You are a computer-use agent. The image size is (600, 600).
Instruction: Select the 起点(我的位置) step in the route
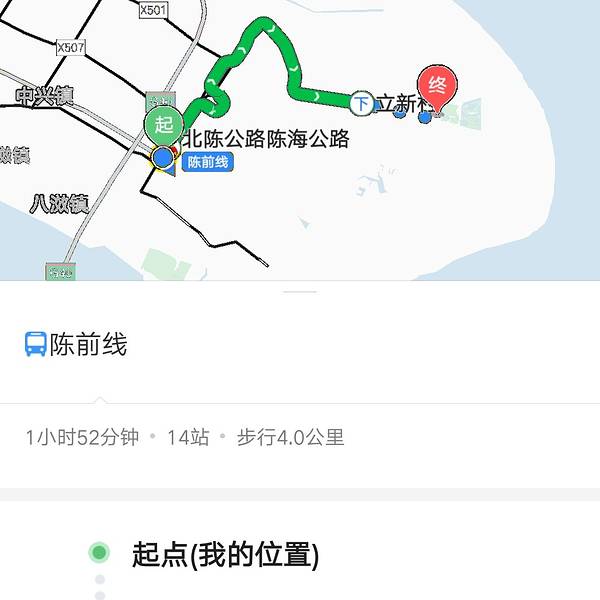pos(225,554)
